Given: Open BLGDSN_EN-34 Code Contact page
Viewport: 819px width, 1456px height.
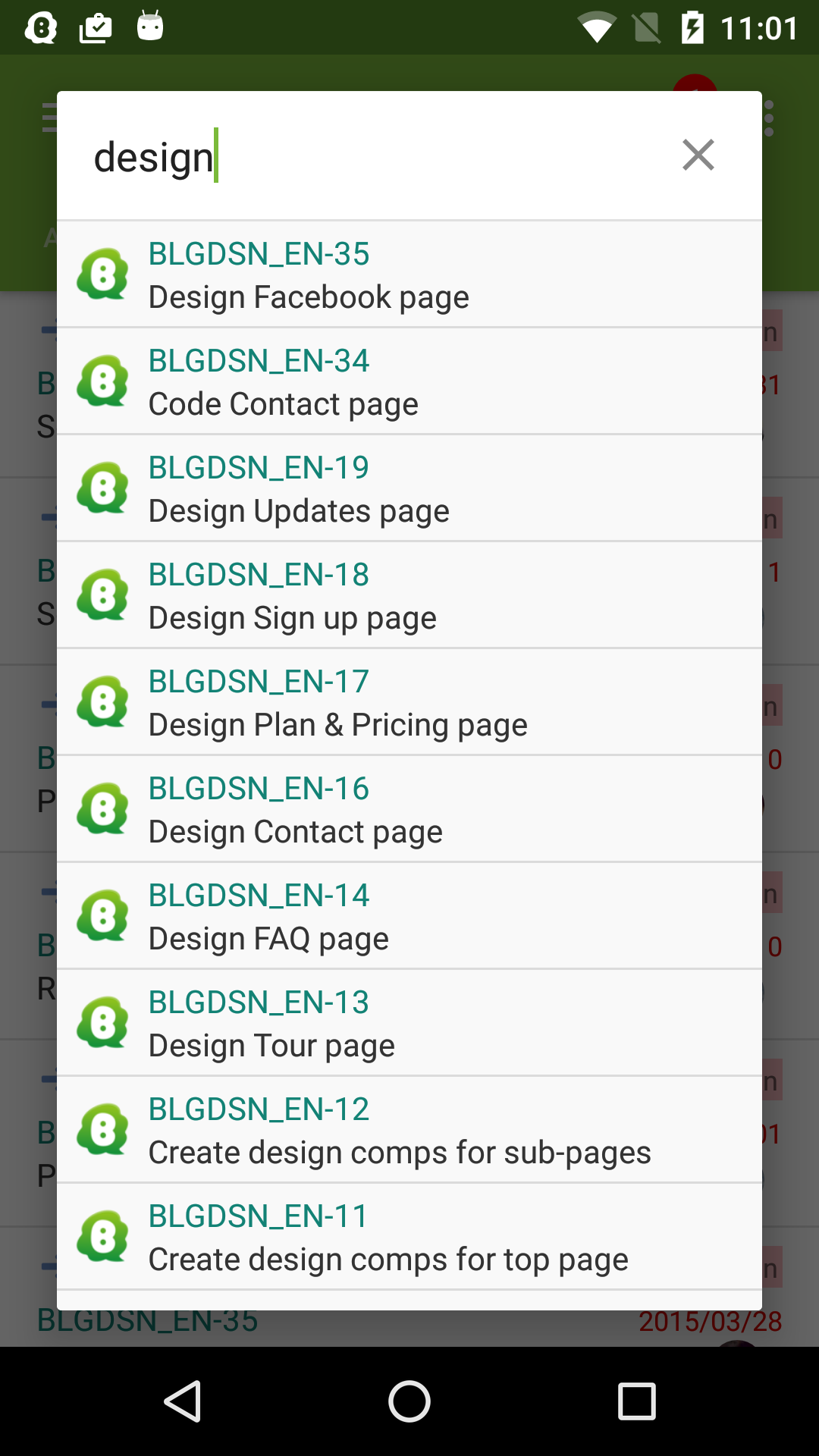Looking at the screenshot, I should (409, 381).
